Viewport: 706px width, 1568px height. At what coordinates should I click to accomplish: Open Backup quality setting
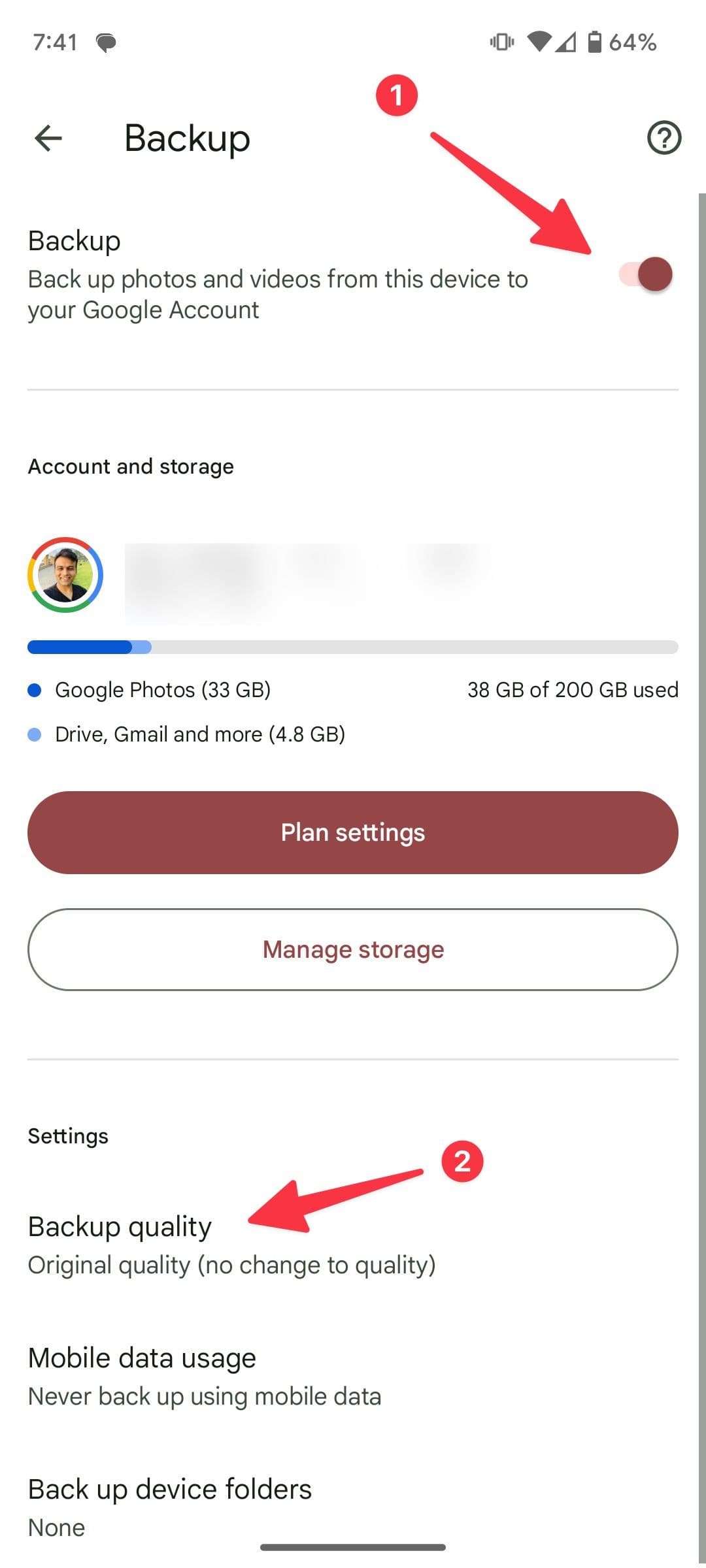click(x=231, y=1245)
